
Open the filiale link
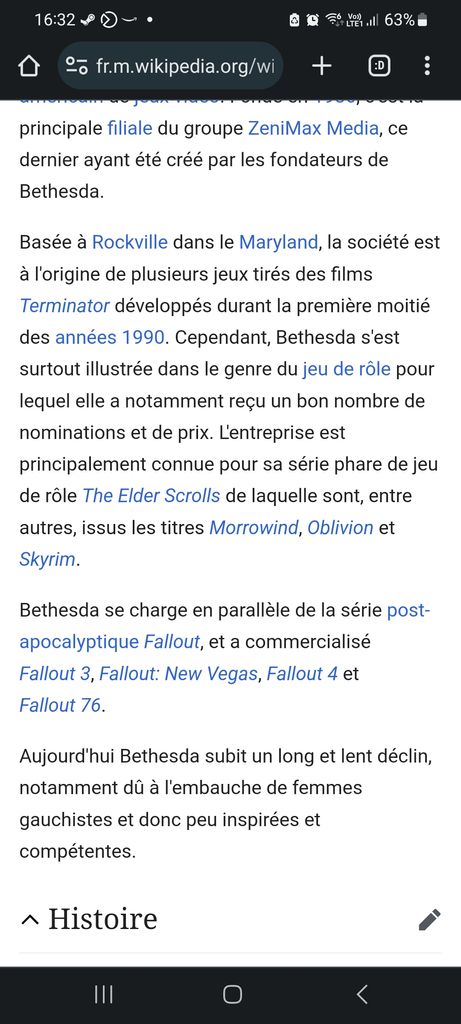point(130,127)
